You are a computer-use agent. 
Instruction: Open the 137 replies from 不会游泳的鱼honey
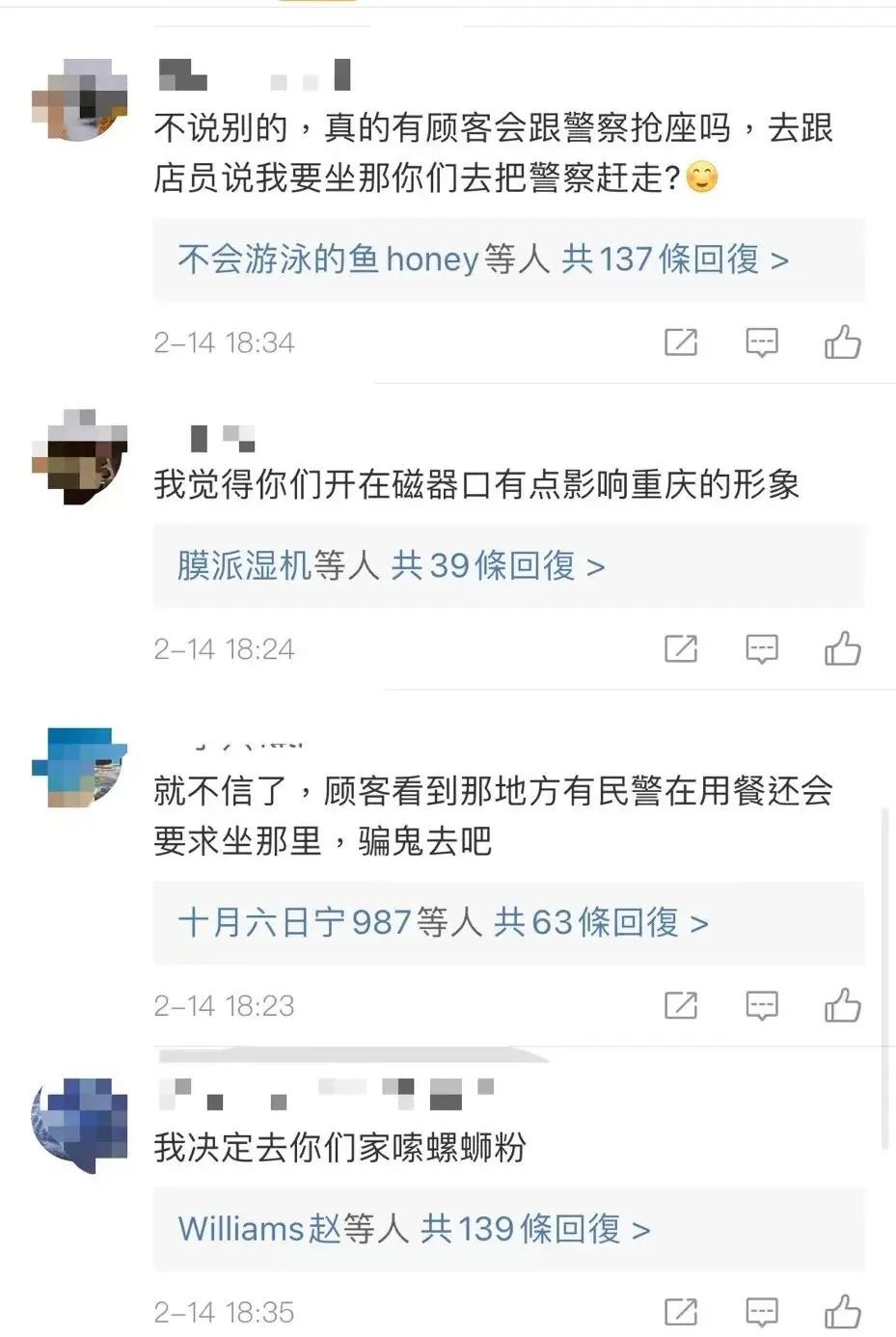click(482, 259)
